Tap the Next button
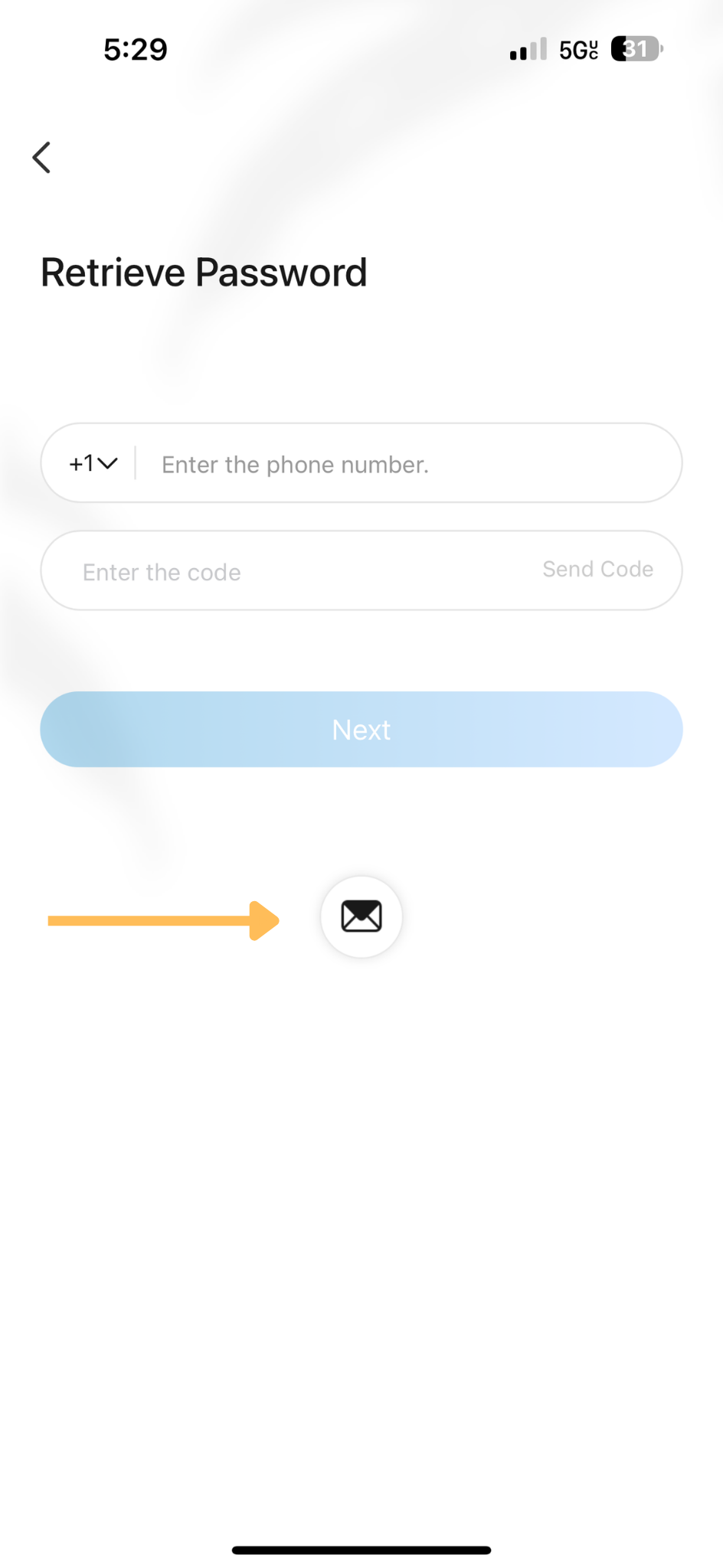This screenshot has height=1568, width=723. point(361,730)
